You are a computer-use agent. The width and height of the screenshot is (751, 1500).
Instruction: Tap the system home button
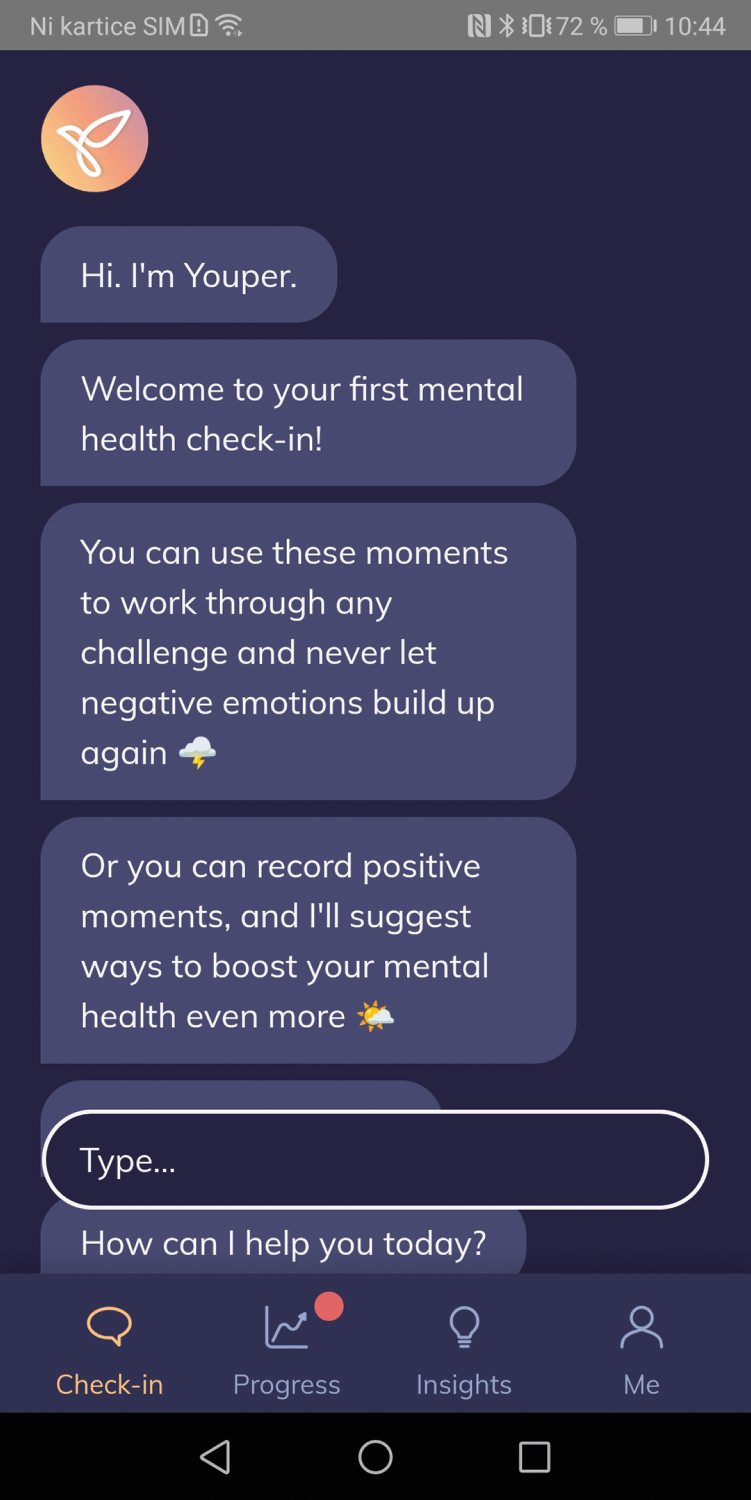click(x=375, y=1457)
